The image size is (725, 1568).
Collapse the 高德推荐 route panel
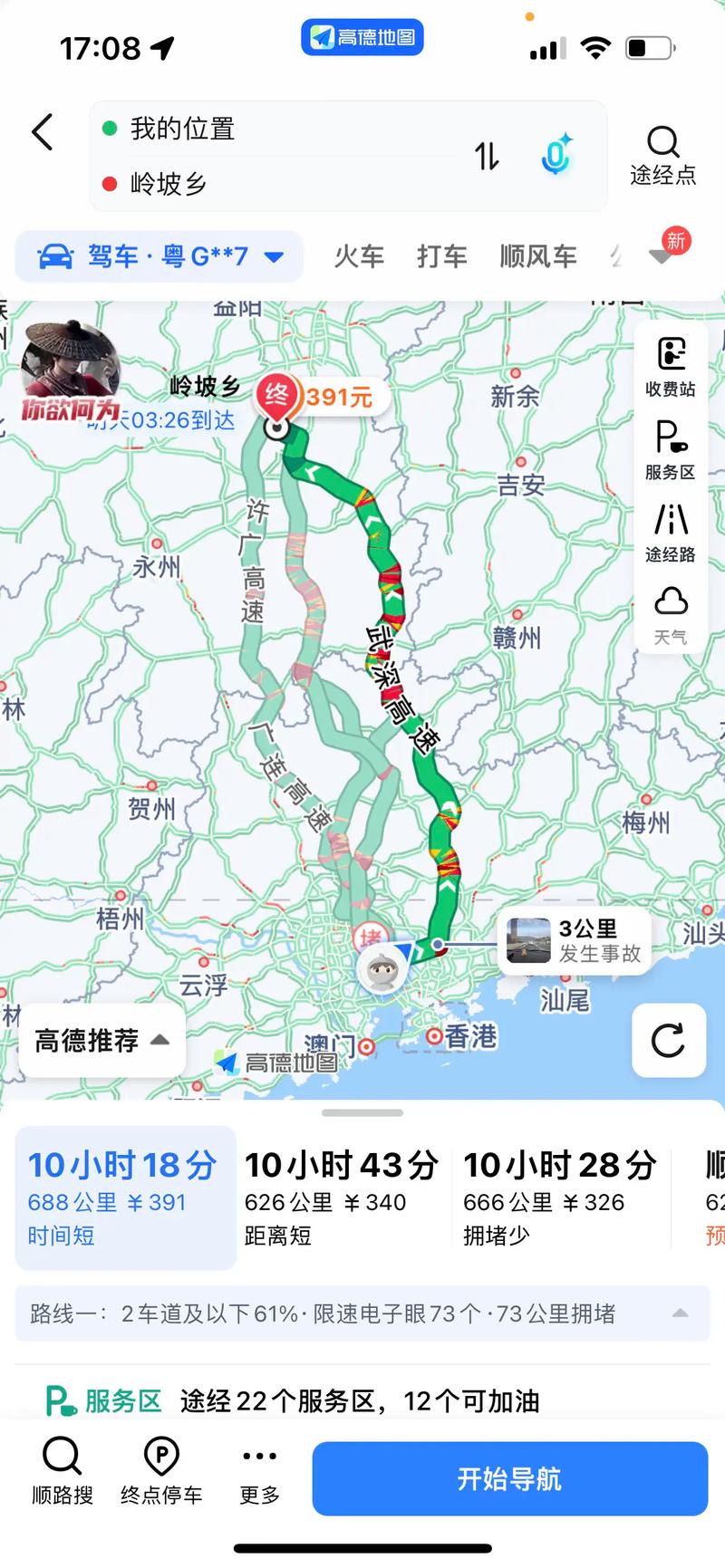point(101,1039)
